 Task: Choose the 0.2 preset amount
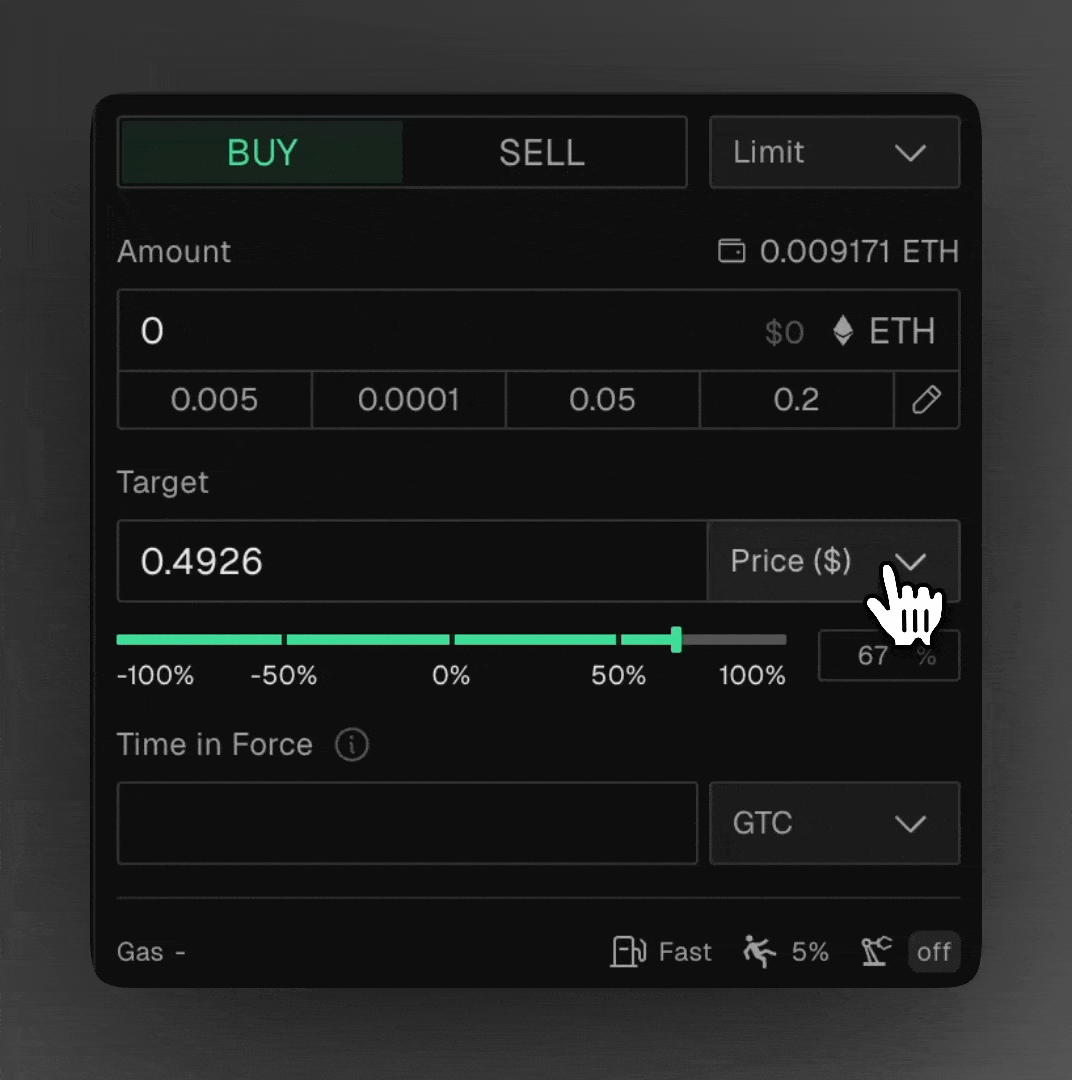pyautogui.click(x=796, y=400)
